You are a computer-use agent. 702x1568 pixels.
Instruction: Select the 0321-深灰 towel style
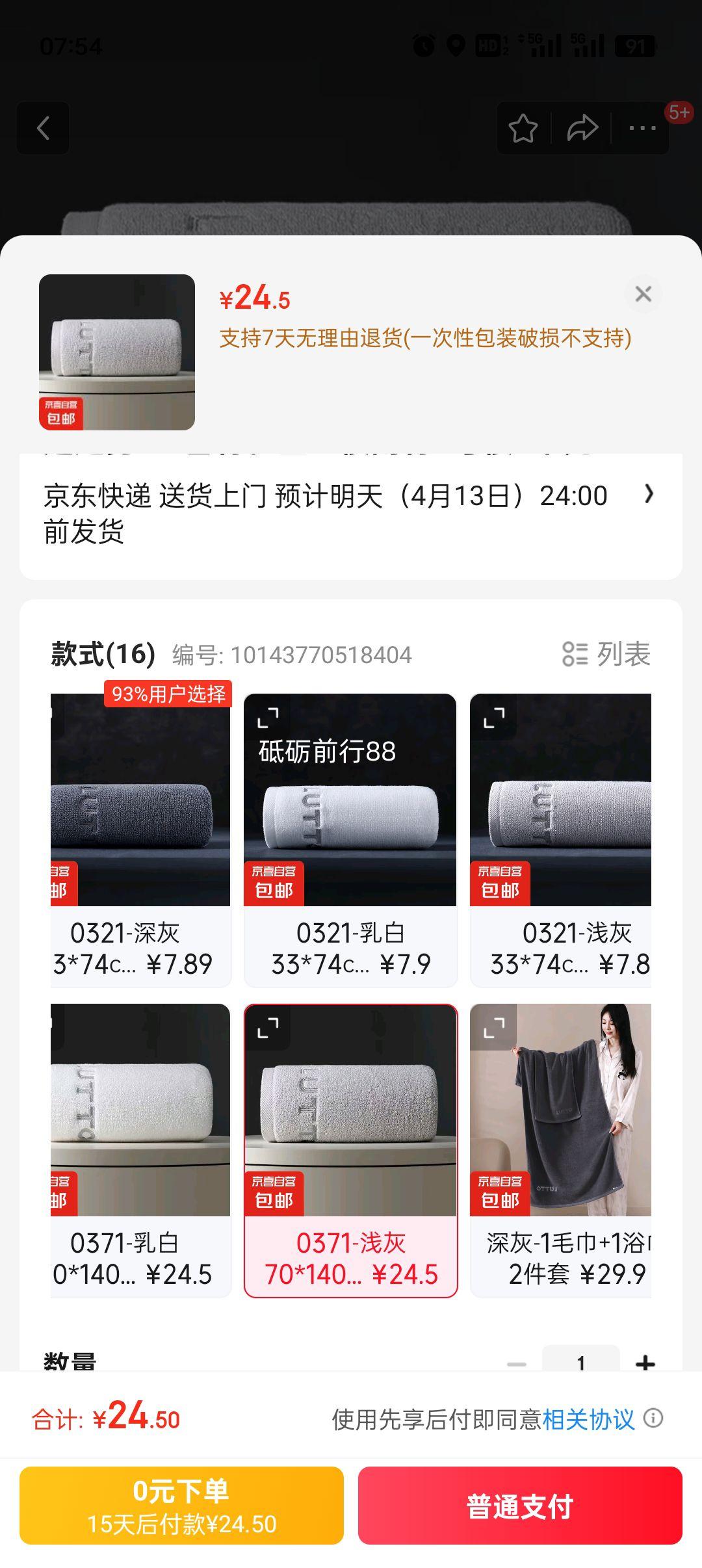click(x=140, y=839)
